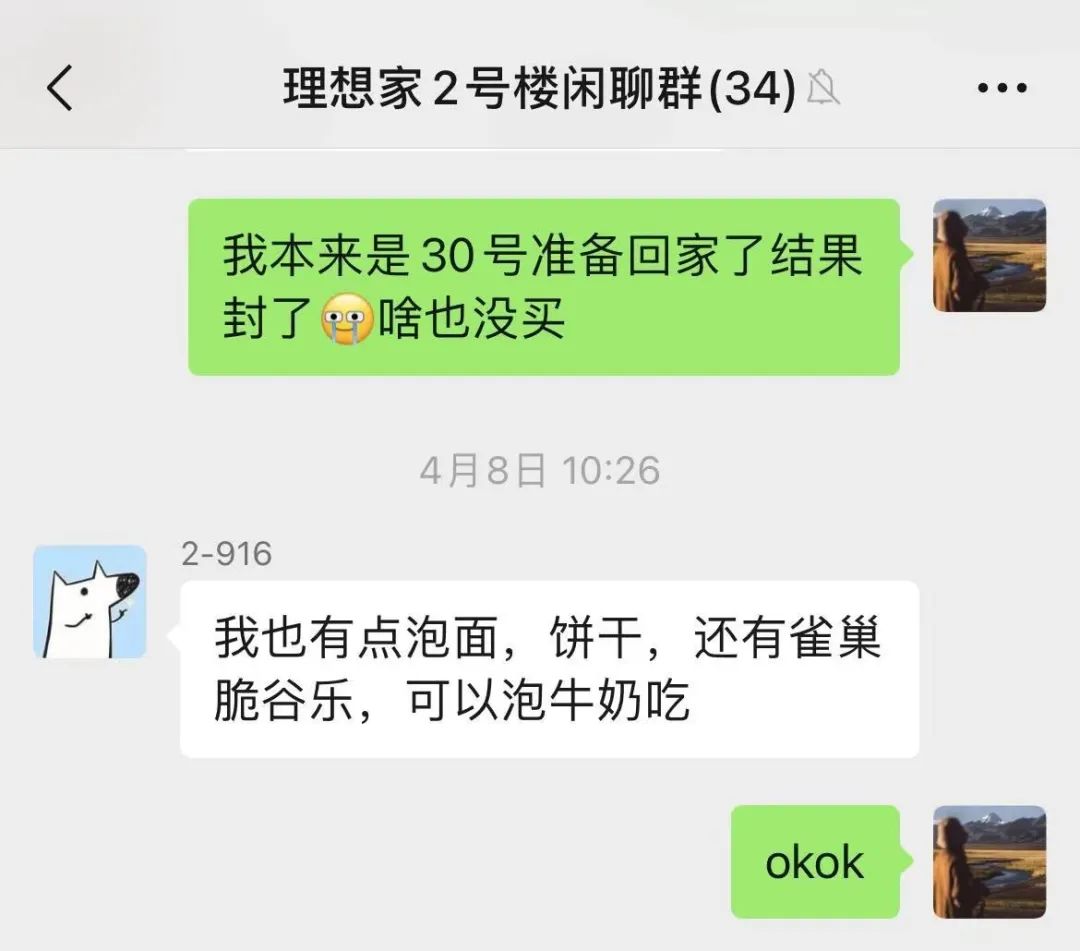Open the avatar of member 2-916

tap(90, 602)
